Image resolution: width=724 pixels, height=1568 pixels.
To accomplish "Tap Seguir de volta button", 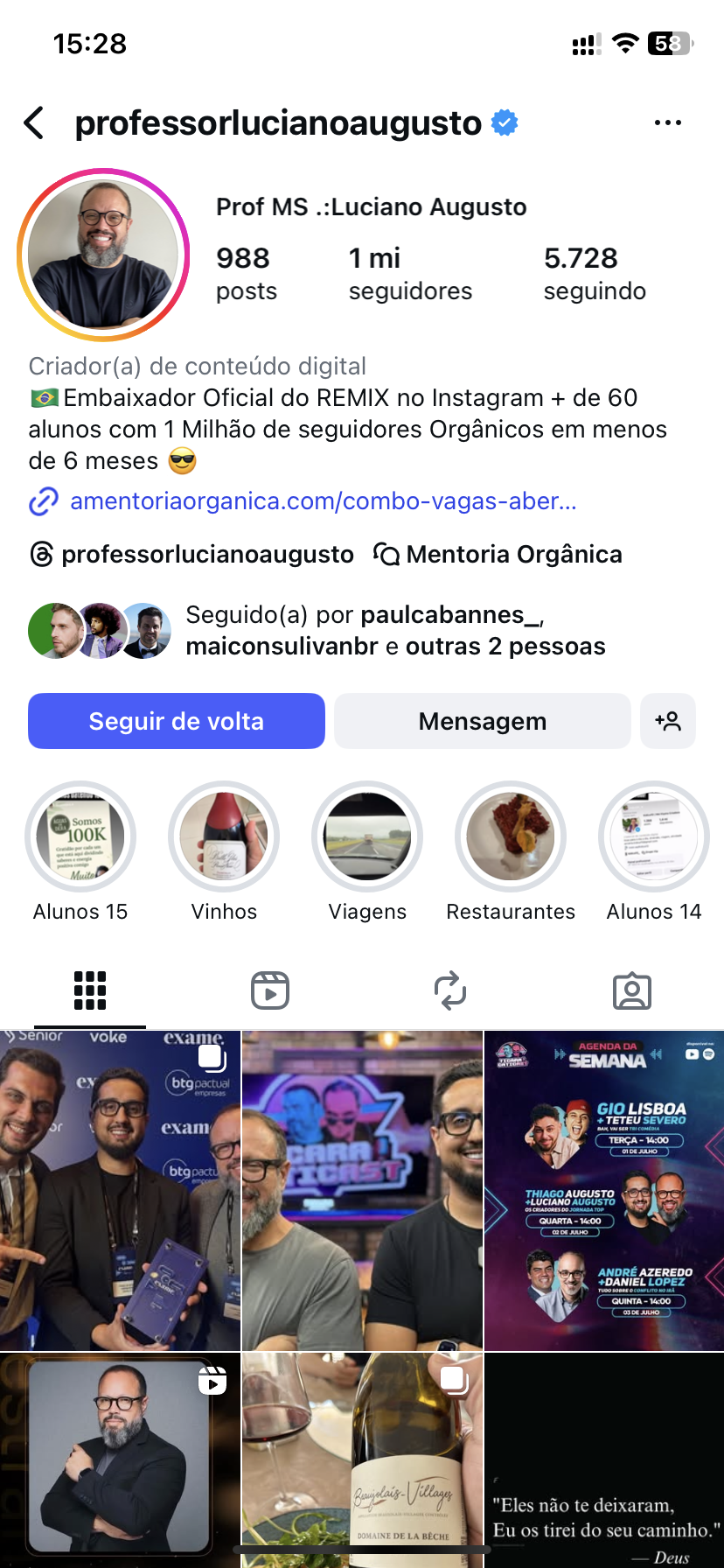I will point(177,721).
